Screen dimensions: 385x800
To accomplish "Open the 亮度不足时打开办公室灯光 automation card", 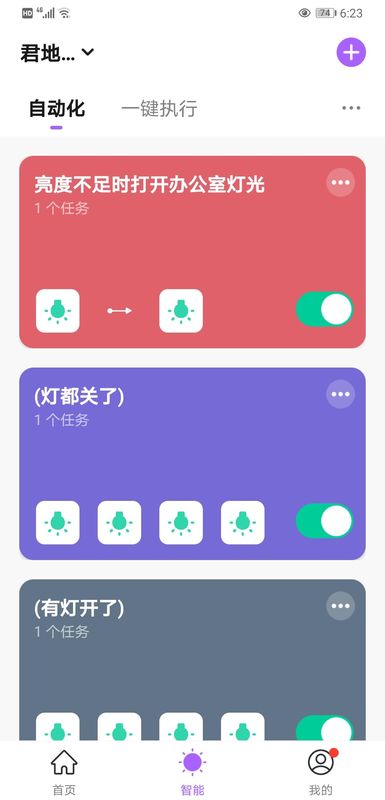I will tap(192, 252).
